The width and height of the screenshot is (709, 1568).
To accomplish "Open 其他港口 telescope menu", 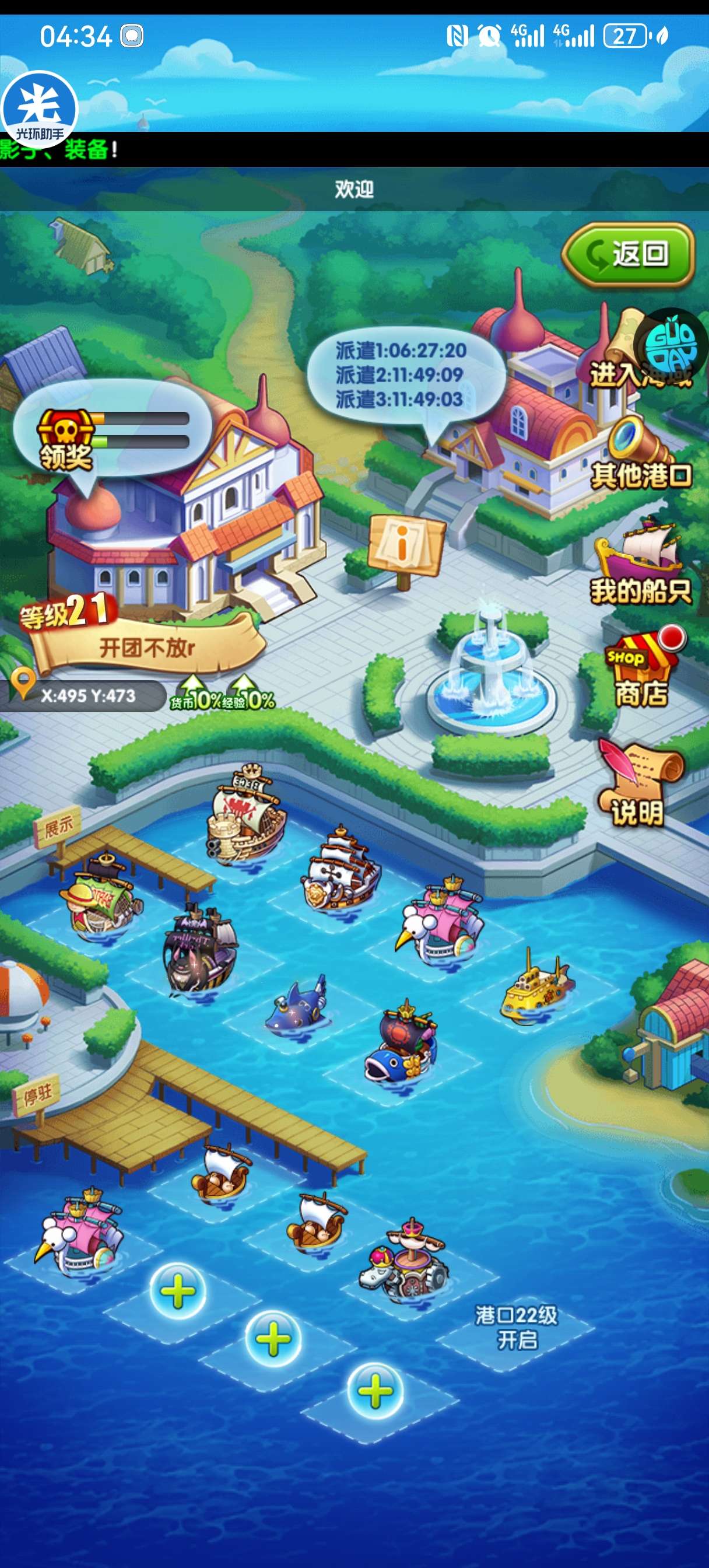I will coord(640,457).
